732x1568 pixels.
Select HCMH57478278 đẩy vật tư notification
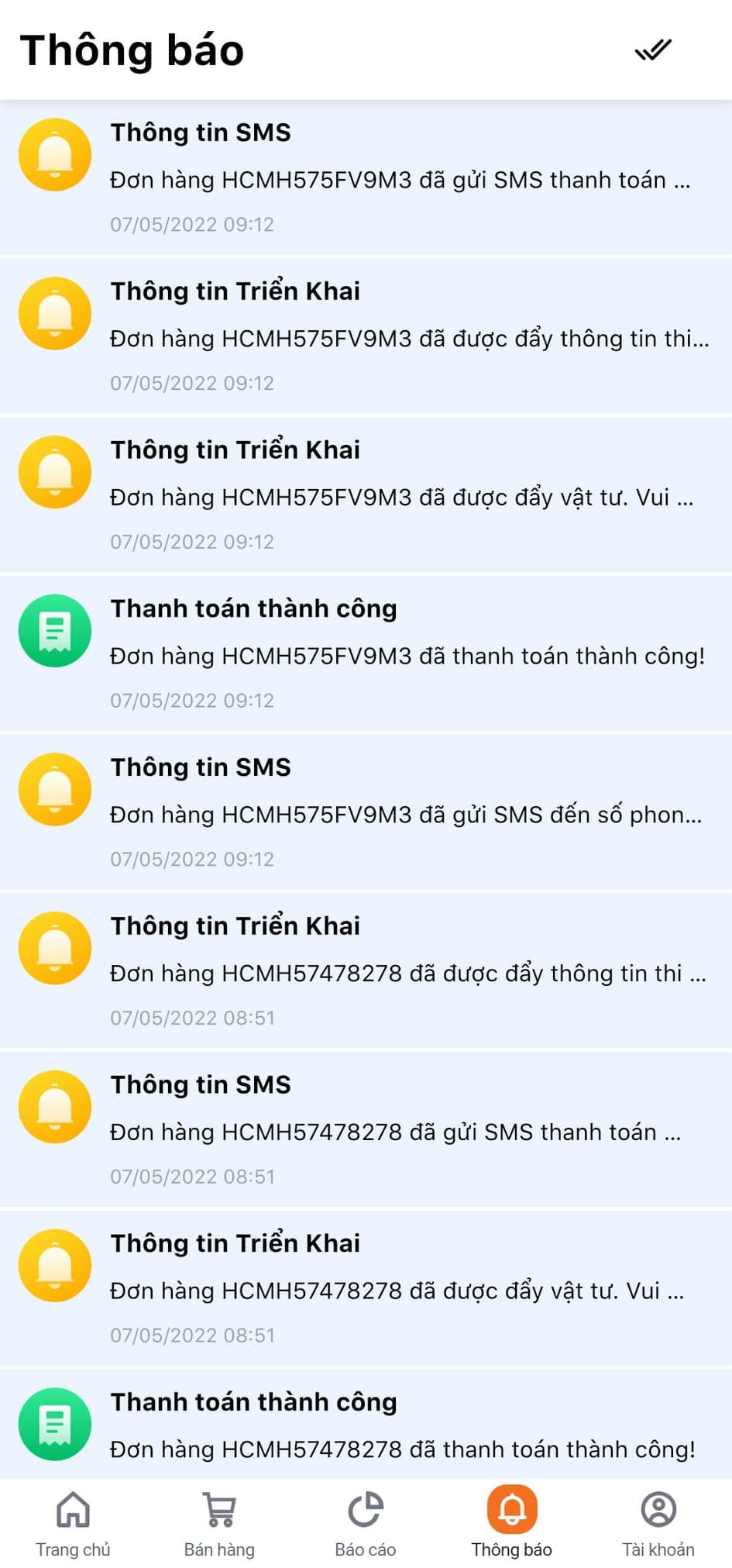tap(396, 1291)
